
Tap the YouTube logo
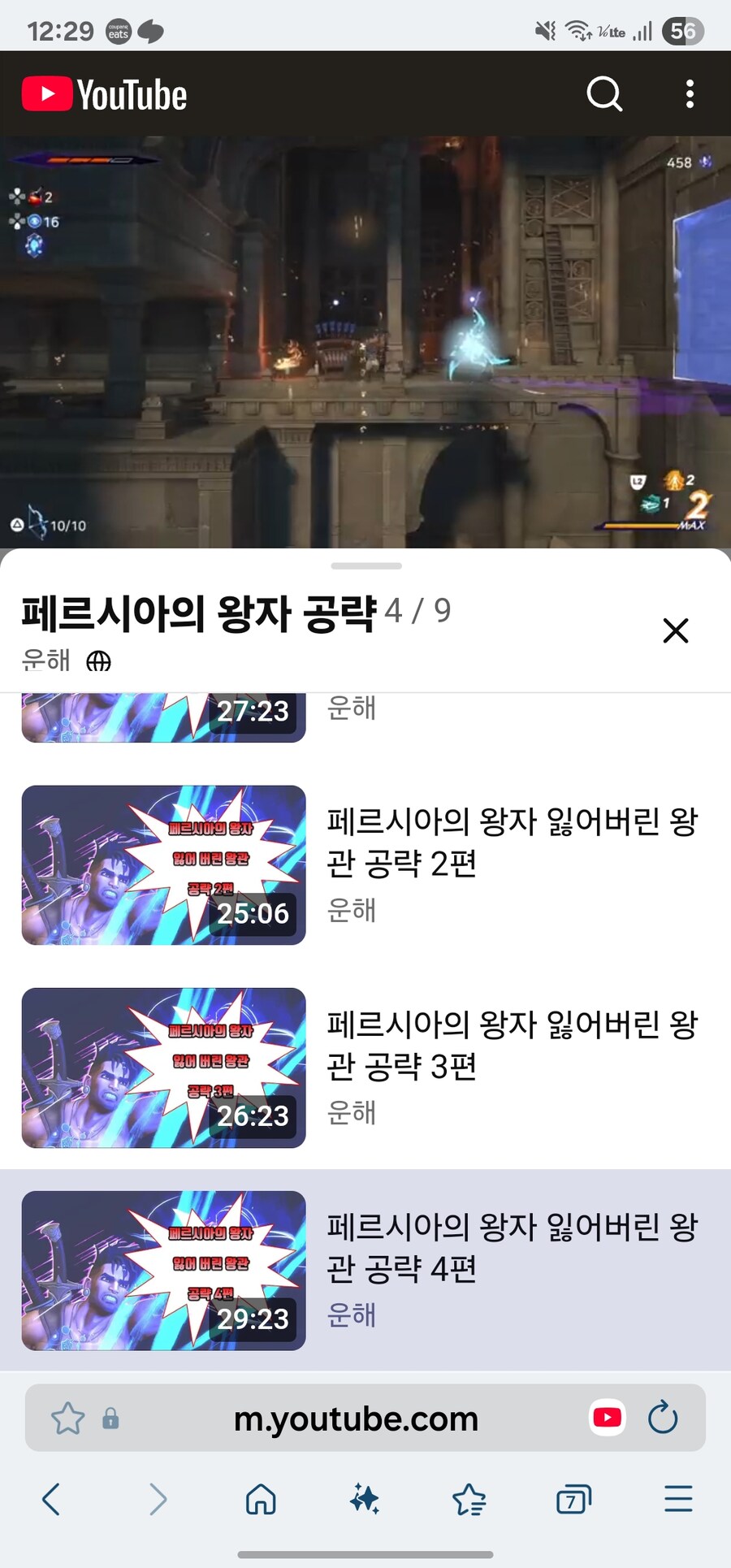pos(104,93)
